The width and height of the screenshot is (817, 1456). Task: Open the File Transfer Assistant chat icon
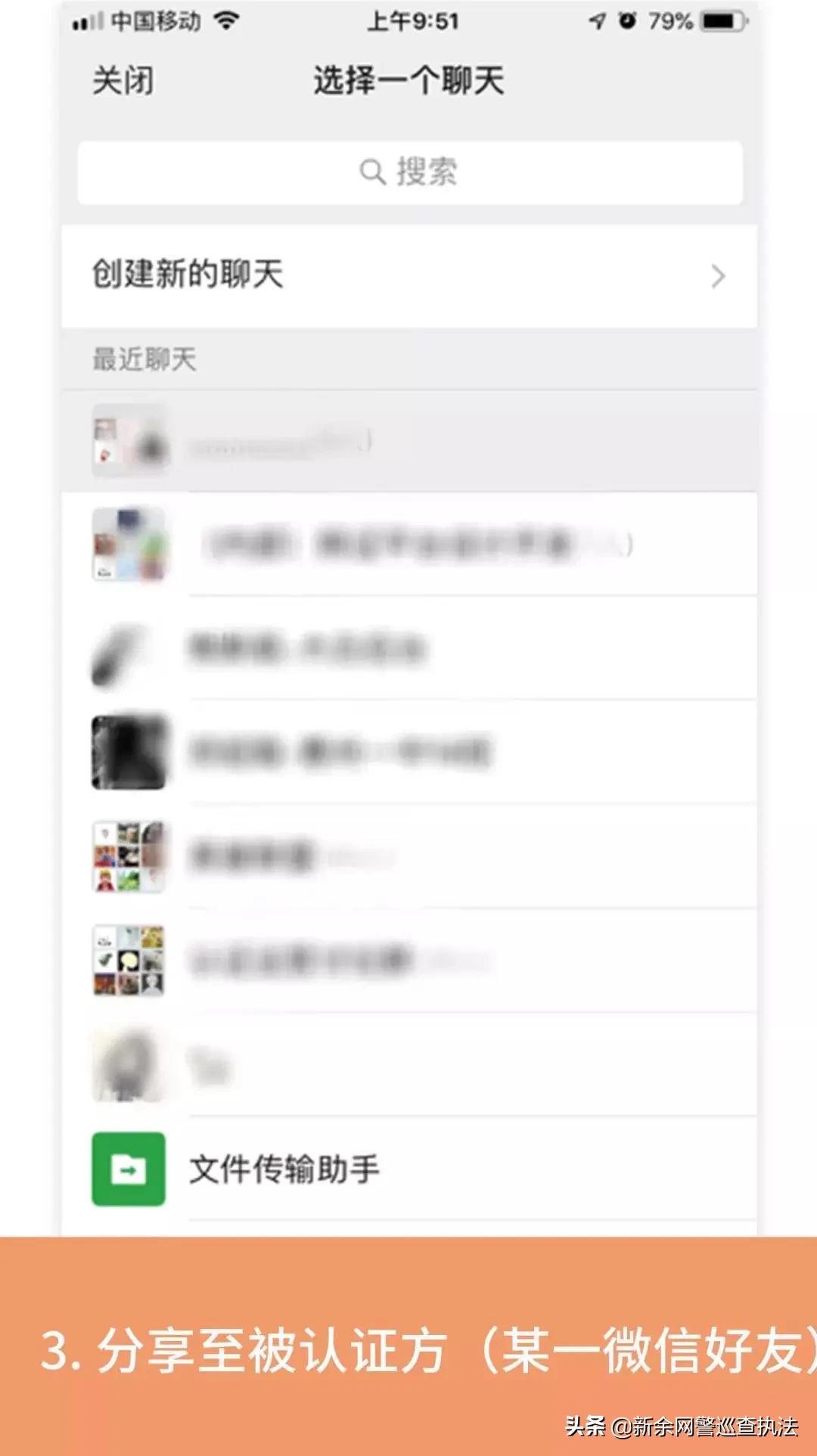click(129, 1167)
